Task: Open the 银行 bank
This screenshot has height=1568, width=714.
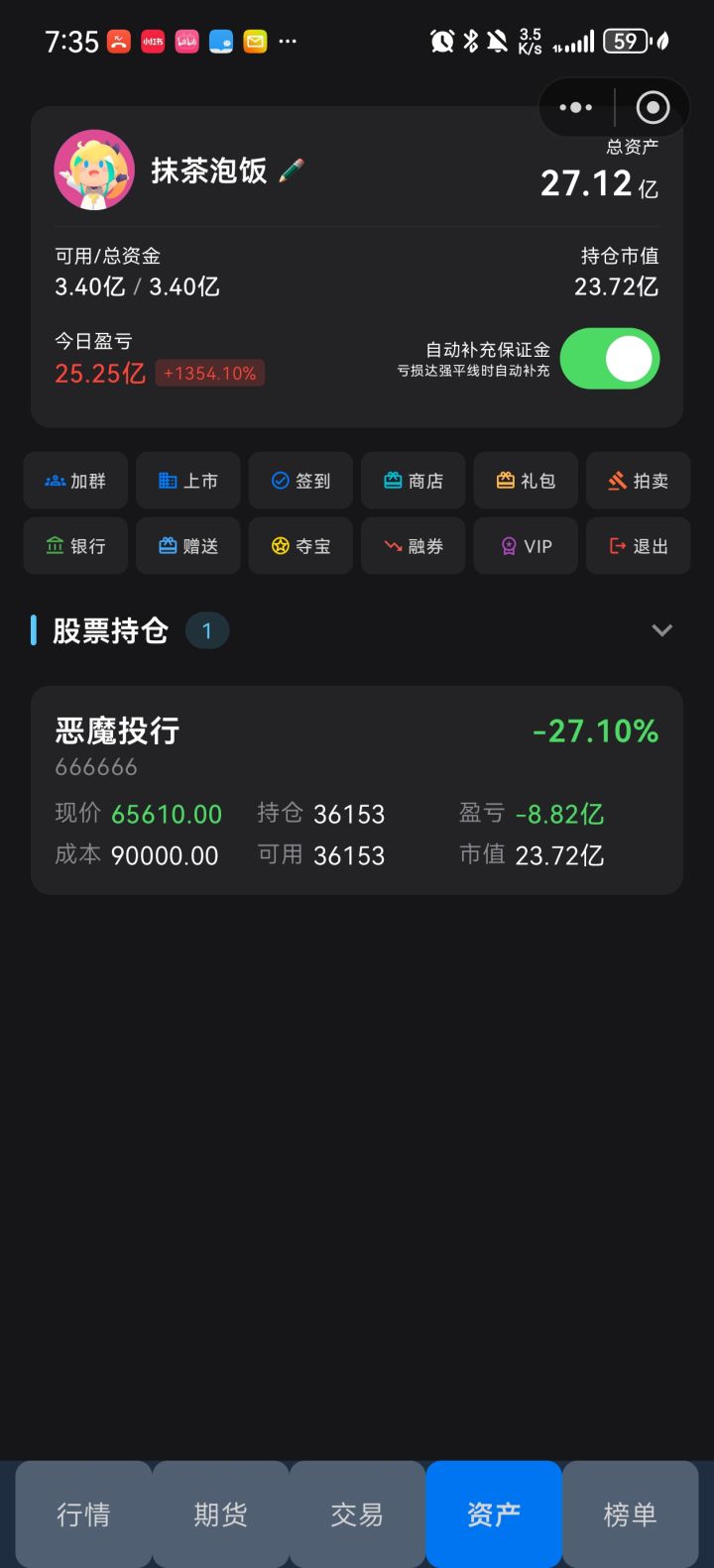Action: [75, 546]
